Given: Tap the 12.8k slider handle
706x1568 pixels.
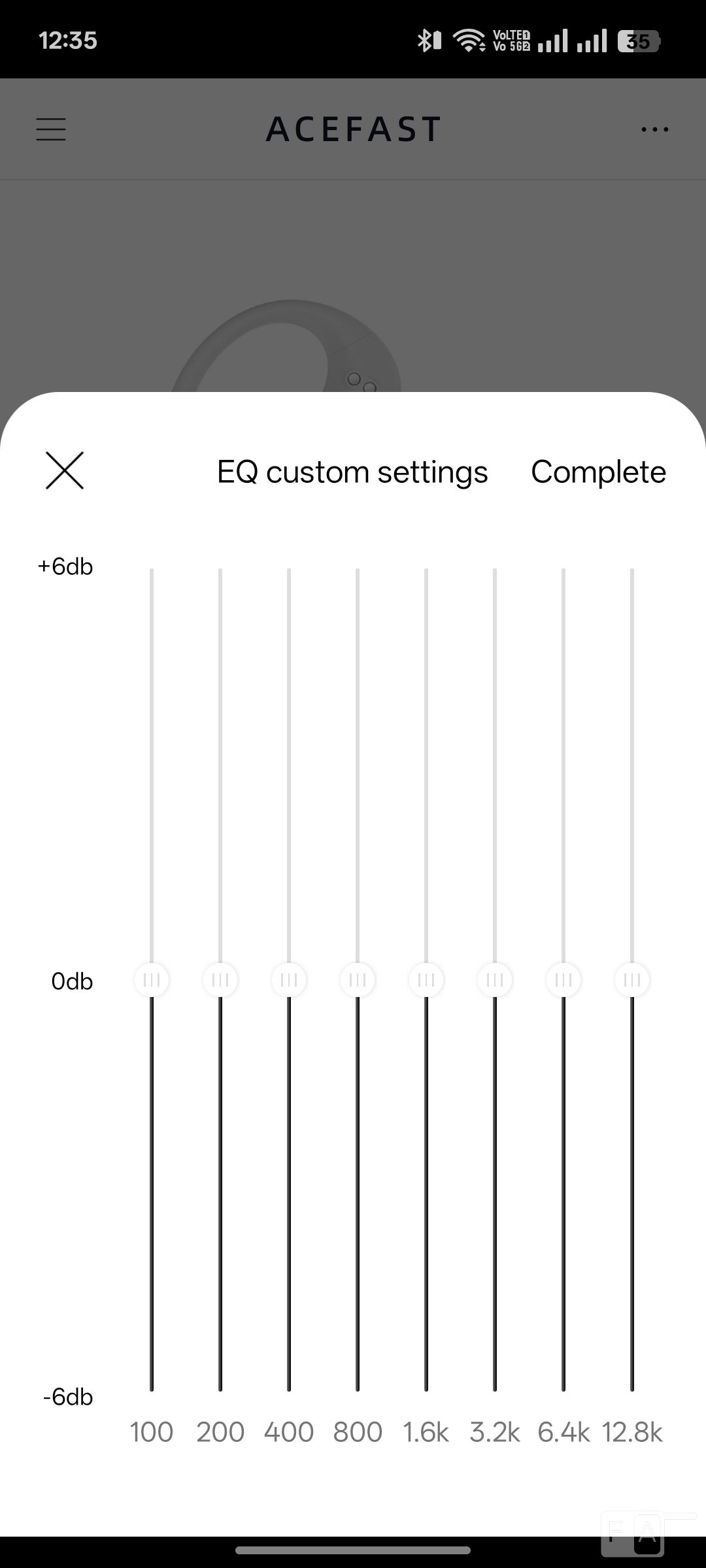Looking at the screenshot, I should click(x=632, y=980).
